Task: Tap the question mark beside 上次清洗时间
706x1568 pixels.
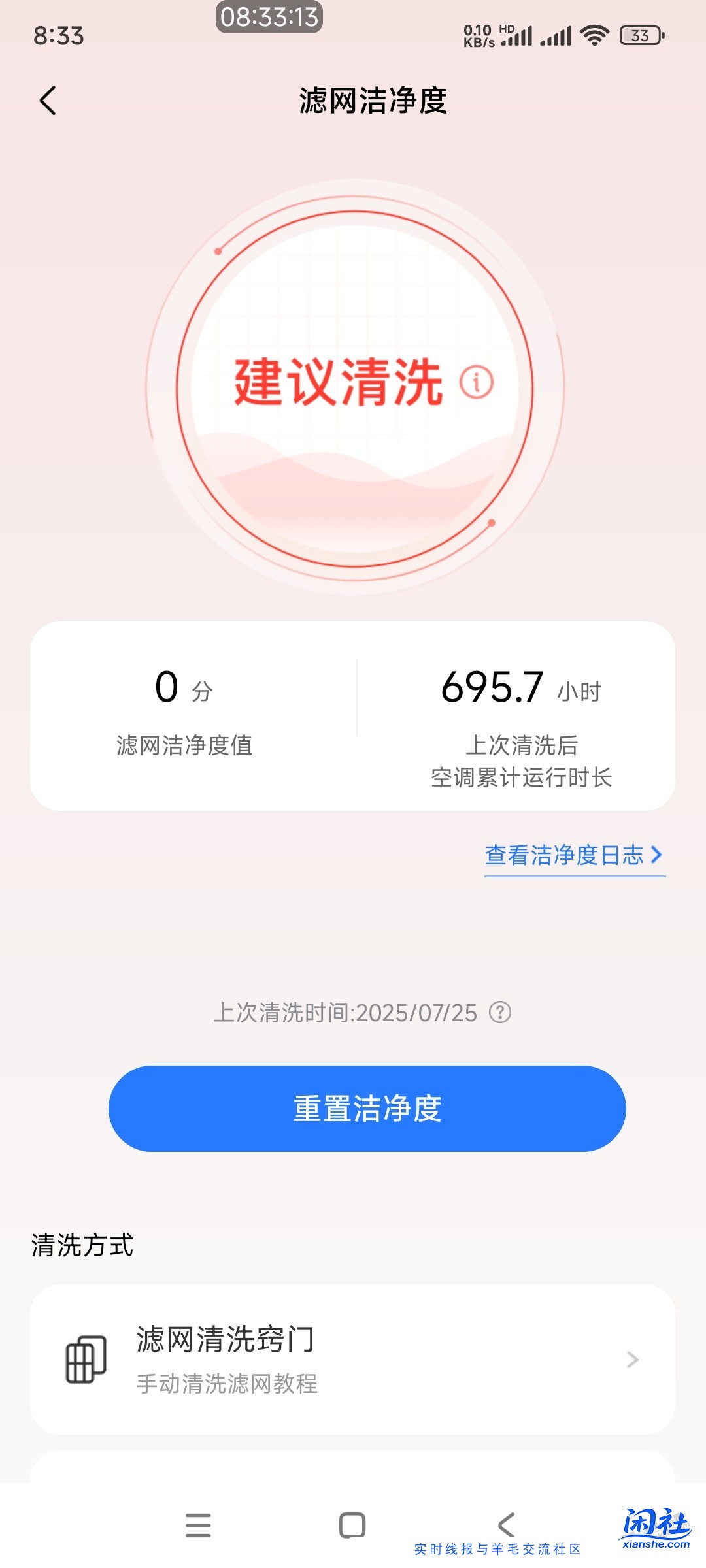Action: point(499,1013)
